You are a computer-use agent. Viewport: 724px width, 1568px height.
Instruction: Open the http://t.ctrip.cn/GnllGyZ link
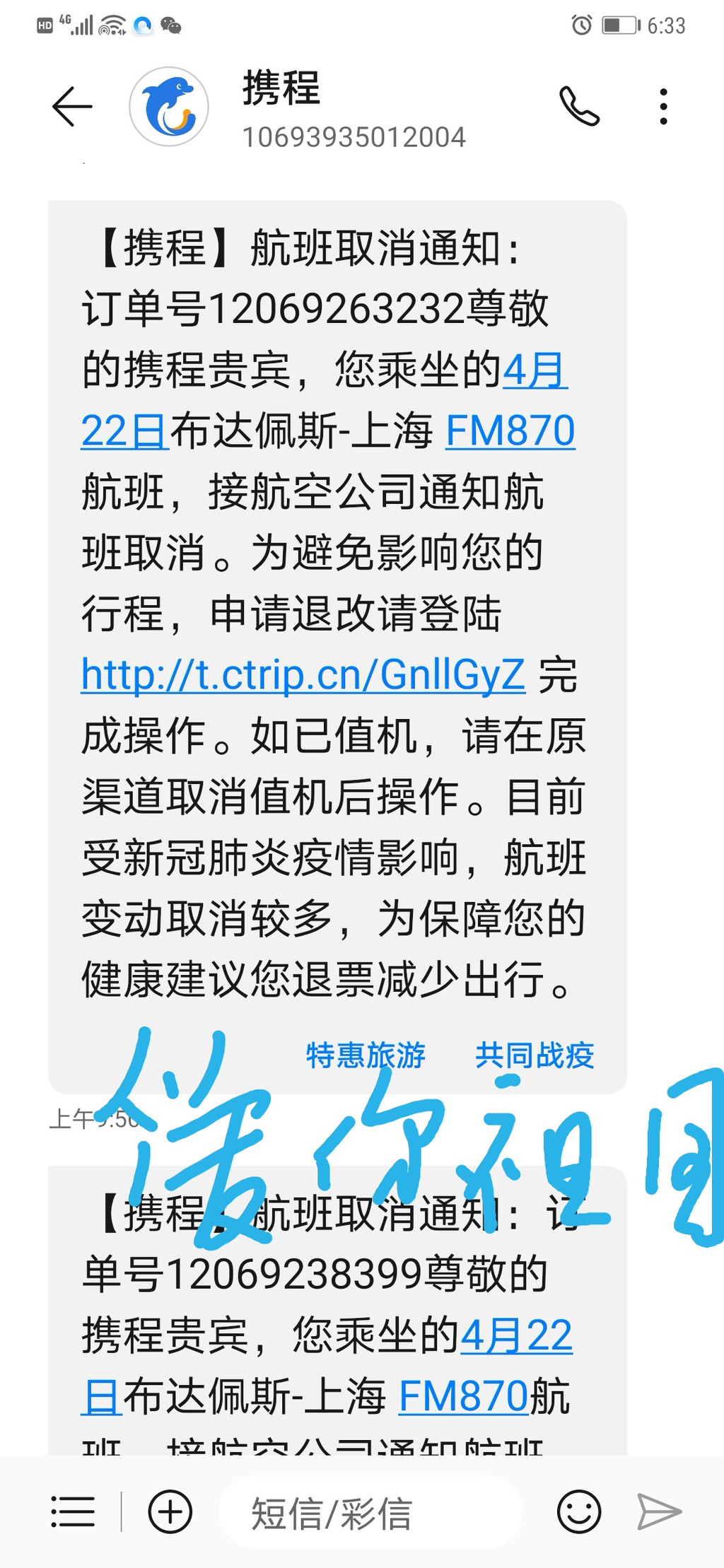pyautogui.click(x=303, y=674)
